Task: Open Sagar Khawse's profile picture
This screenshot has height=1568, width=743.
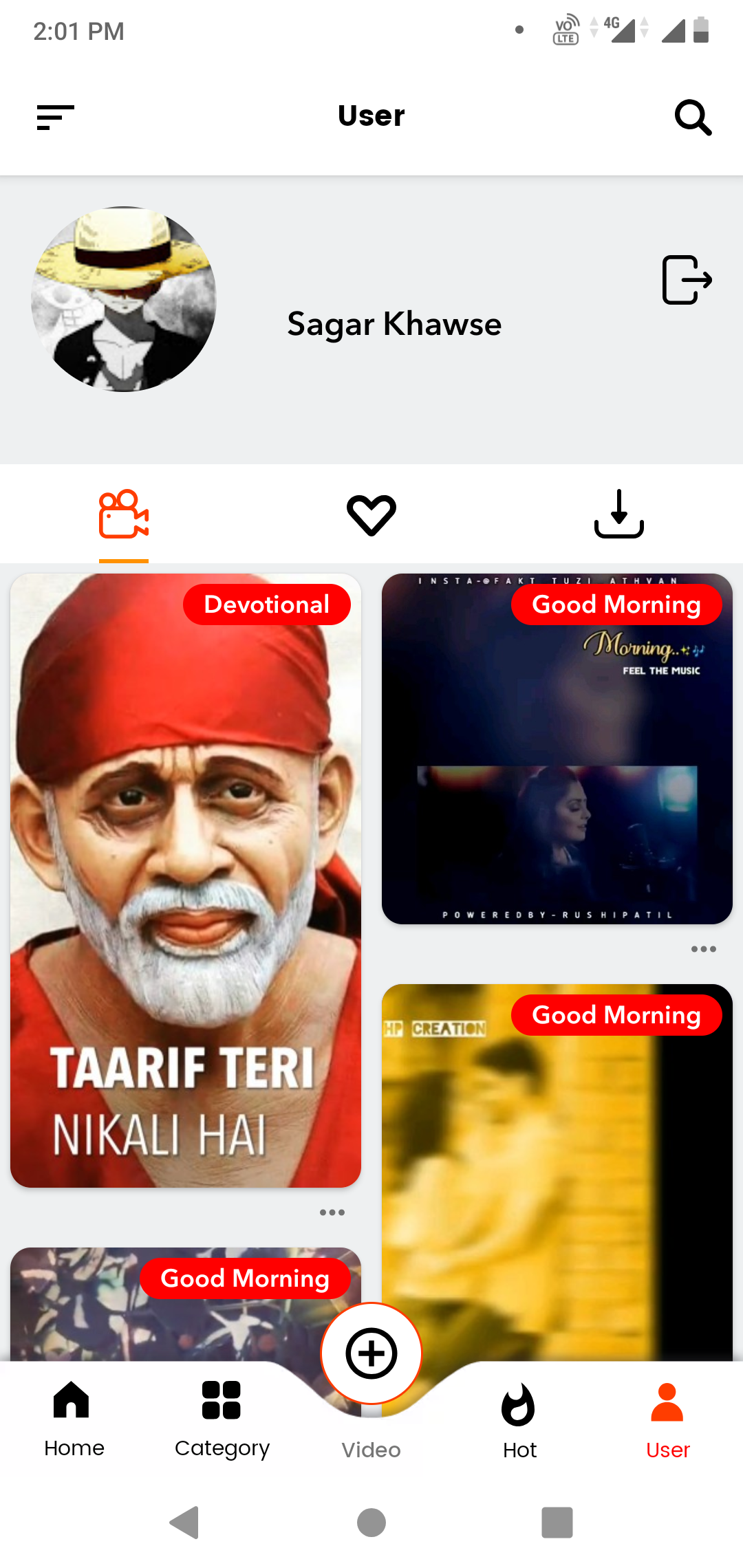Action: pyautogui.click(x=124, y=299)
